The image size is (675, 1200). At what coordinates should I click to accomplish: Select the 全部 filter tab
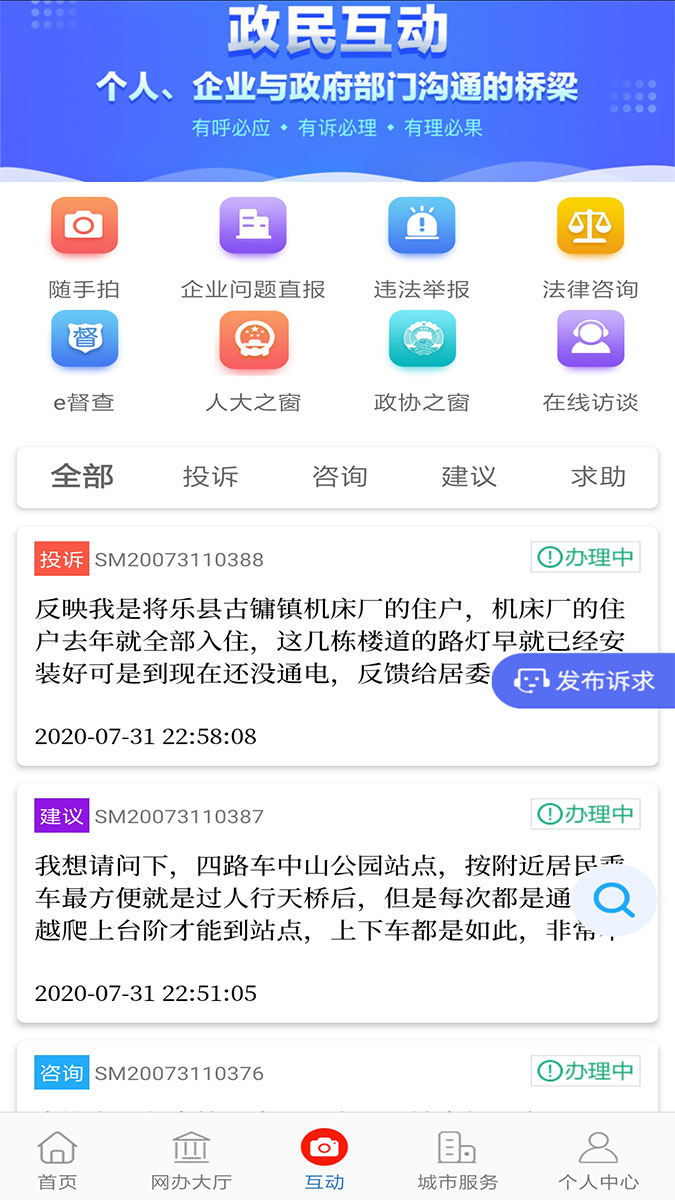coord(82,477)
